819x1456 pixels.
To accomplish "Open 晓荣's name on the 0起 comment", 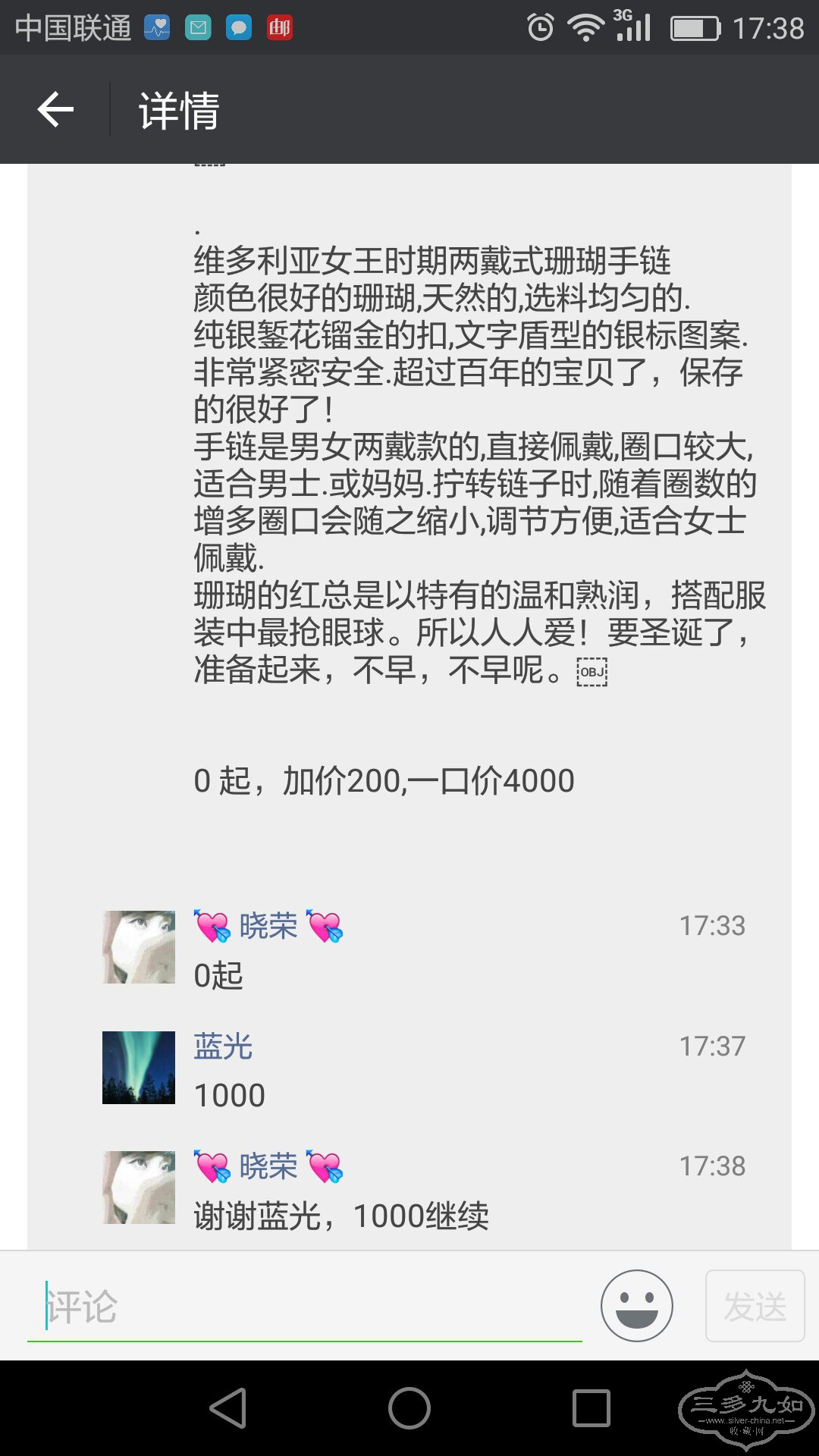I will click(268, 926).
